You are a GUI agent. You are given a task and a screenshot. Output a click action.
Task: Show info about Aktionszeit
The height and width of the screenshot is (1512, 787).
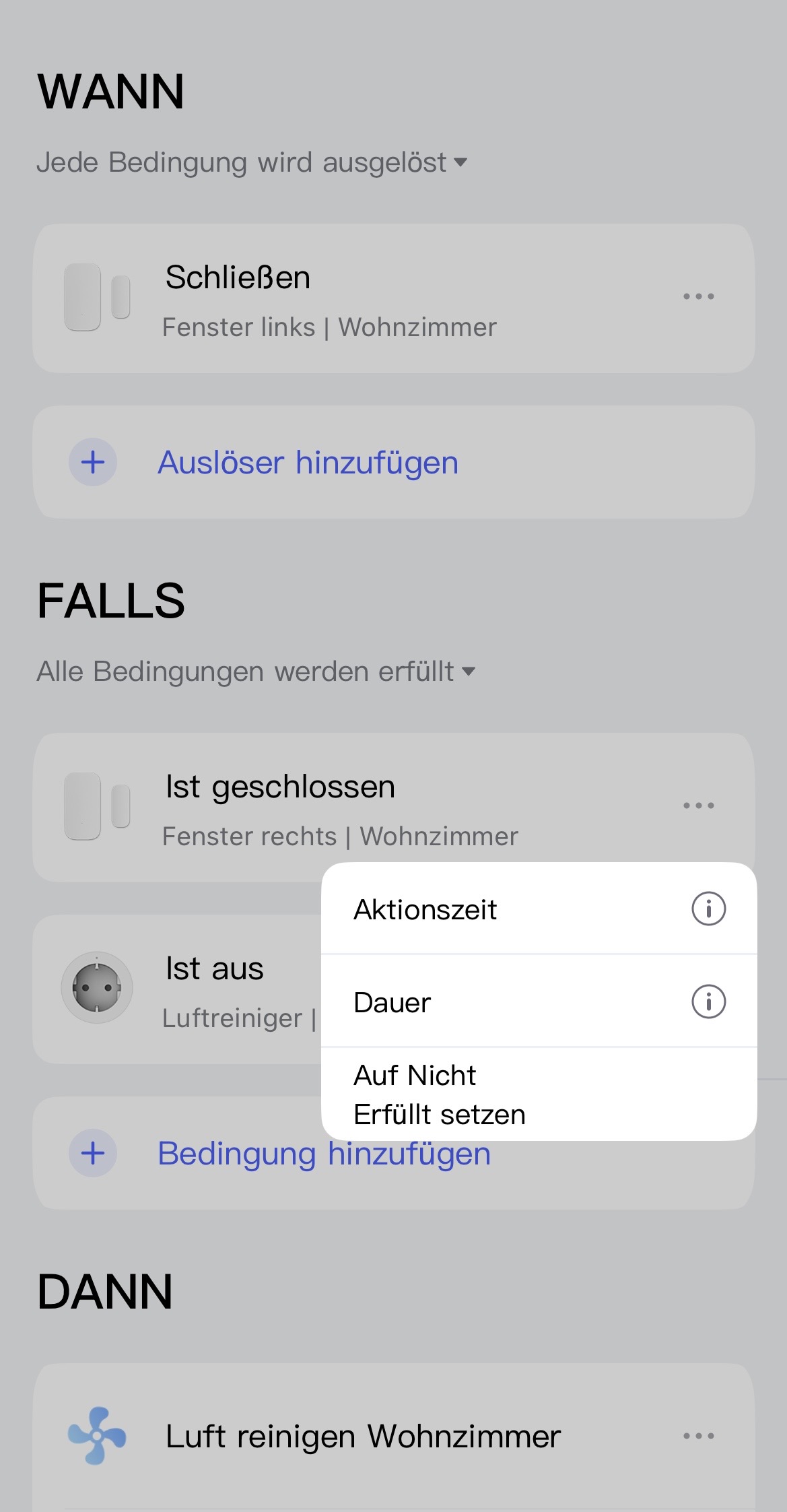pyautogui.click(x=708, y=909)
